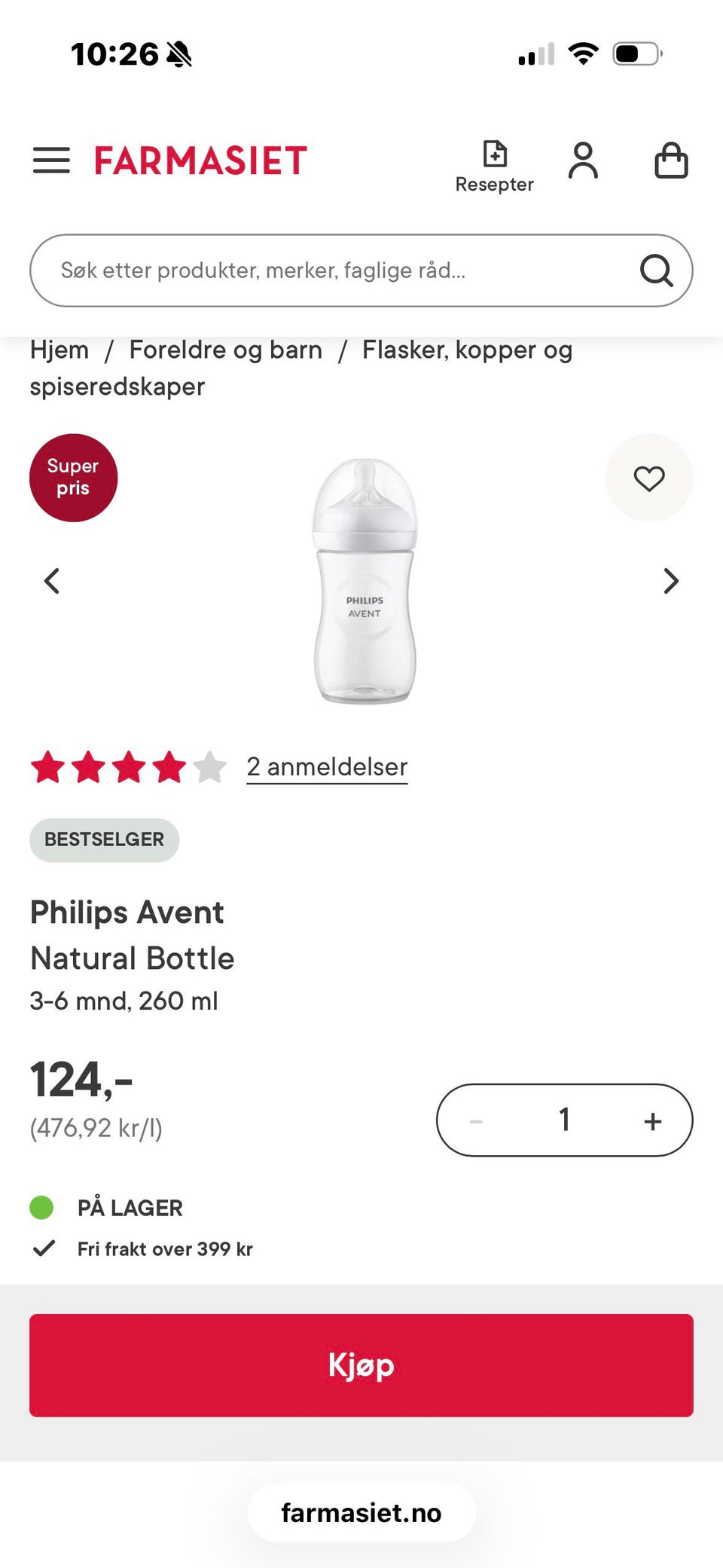The image size is (723, 1568).
Task: Decrease quantity with the minus button
Action: coord(476,1120)
